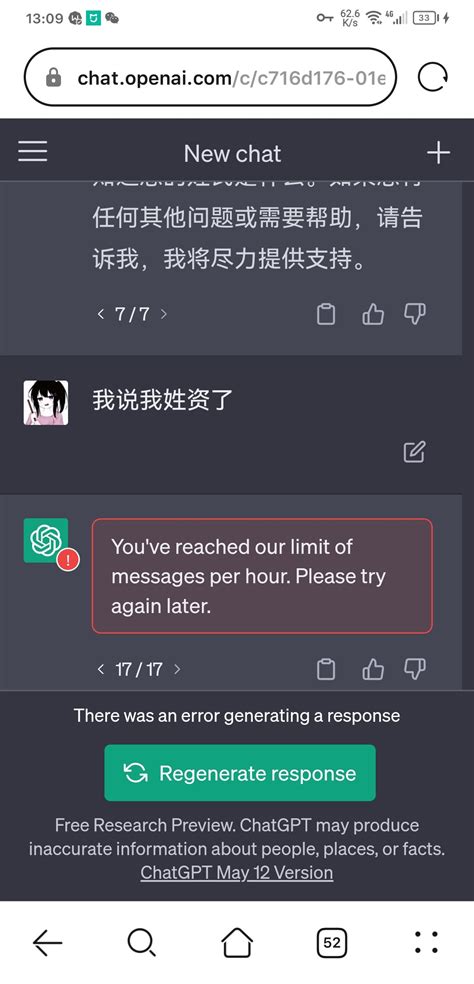This screenshot has width=474, height=984.
Task: Copy the 7/7 response to clipboard
Action: click(326, 314)
